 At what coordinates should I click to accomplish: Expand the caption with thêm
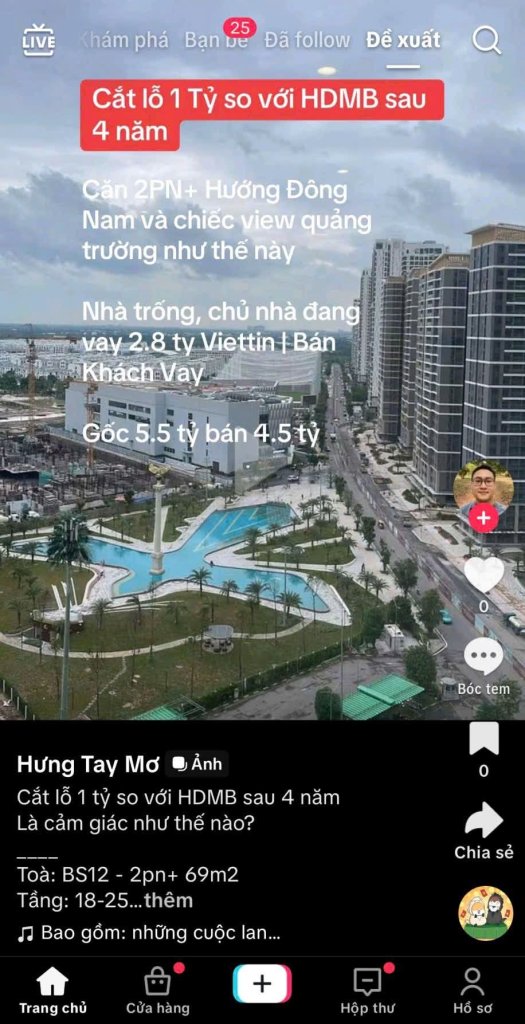coord(168,901)
